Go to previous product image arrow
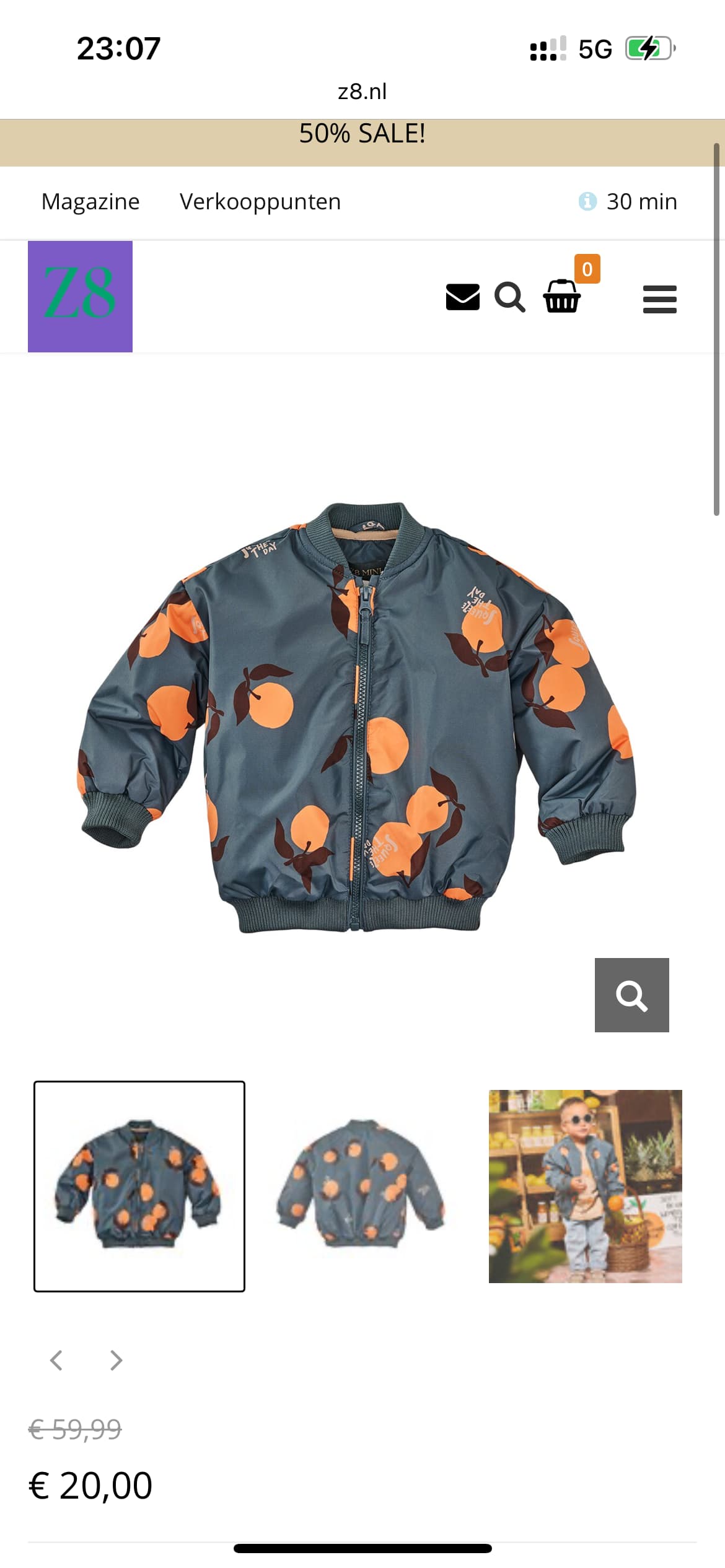This screenshot has width=725, height=1568. 56,1361
